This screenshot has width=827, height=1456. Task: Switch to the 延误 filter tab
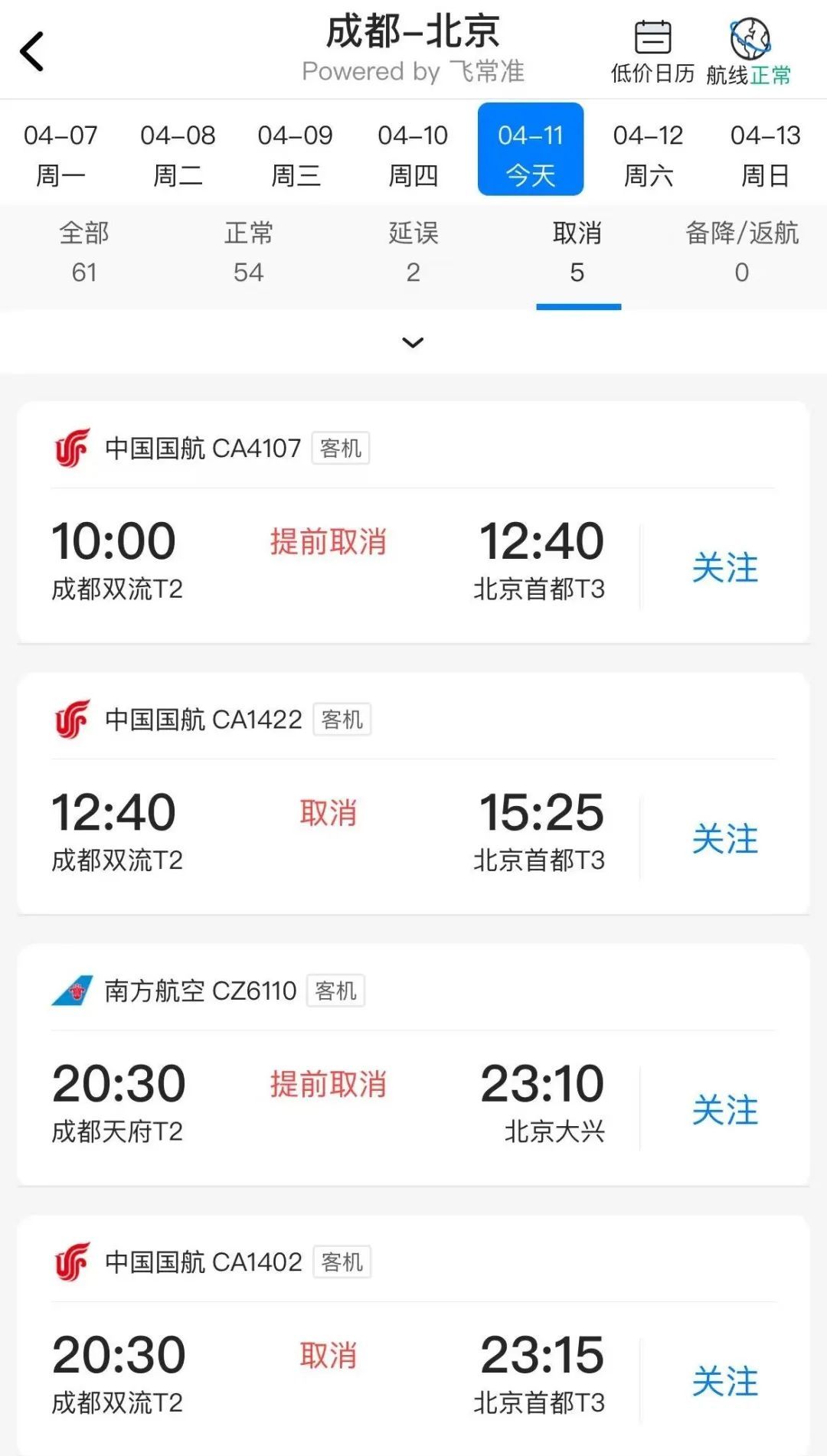(x=413, y=253)
